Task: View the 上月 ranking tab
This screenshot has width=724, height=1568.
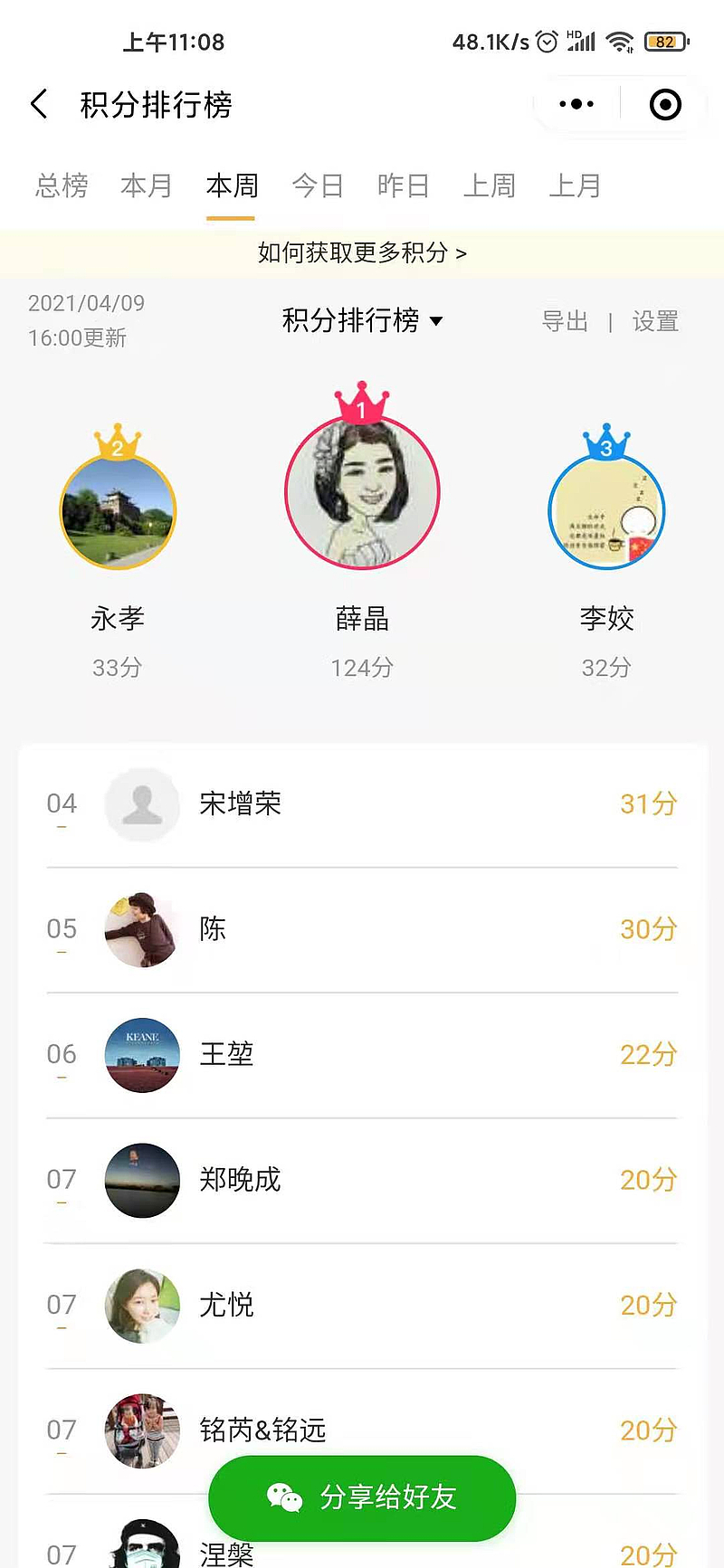Action: [575, 185]
